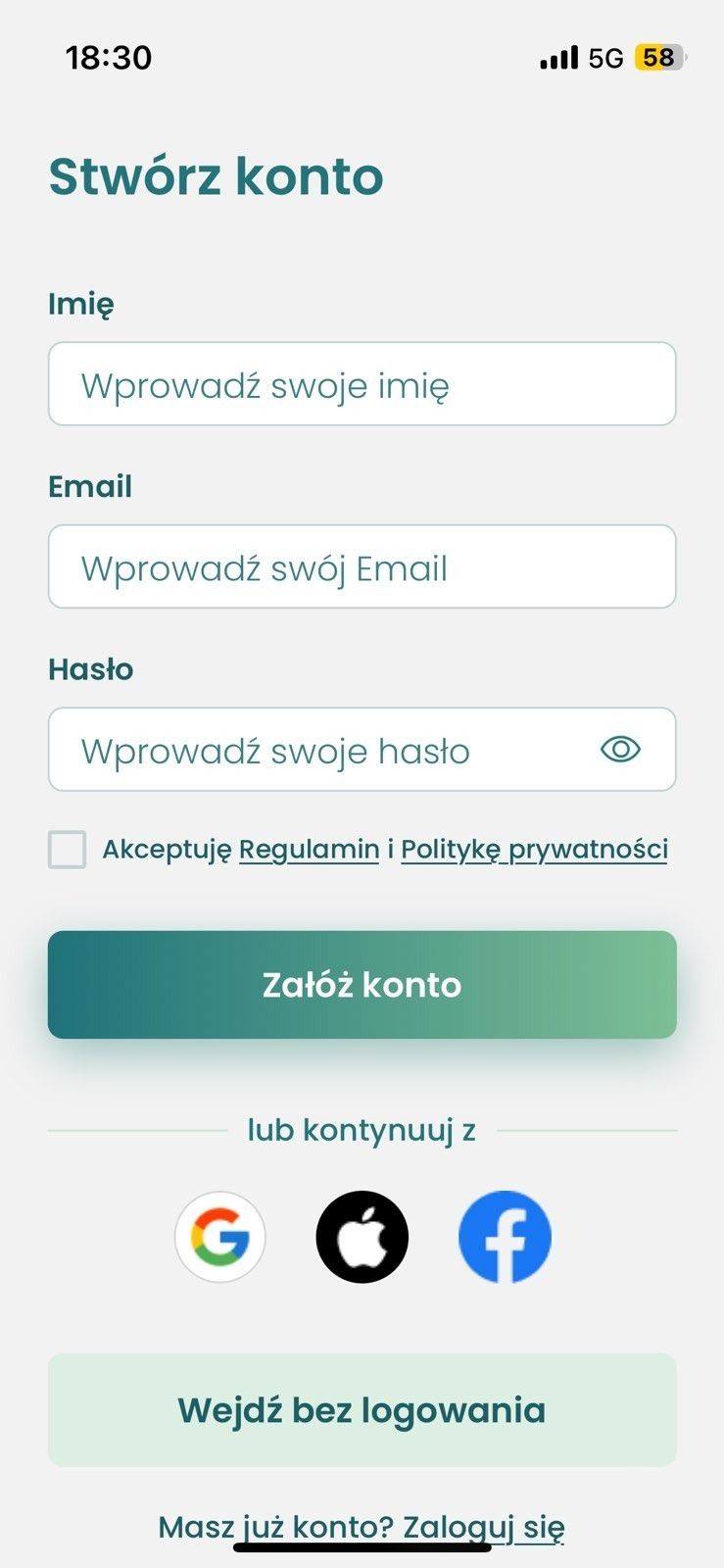
Task: Sign up with the Google icon
Action: pos(220,1237)
